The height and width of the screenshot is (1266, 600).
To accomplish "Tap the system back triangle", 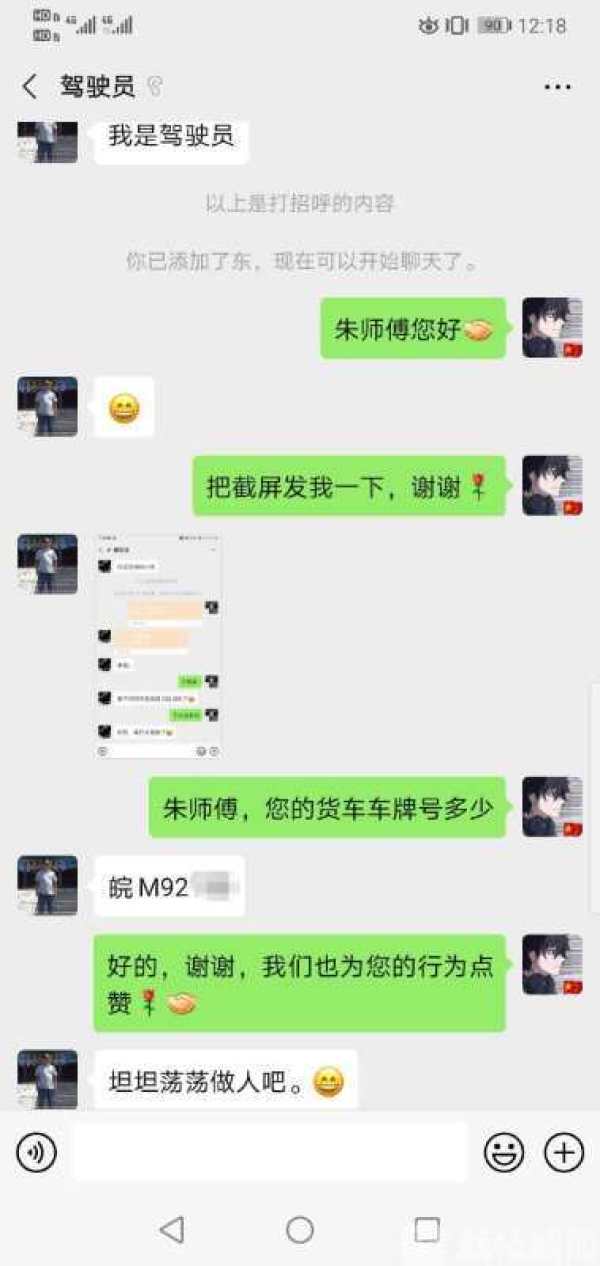I will tap(172, 1229).
